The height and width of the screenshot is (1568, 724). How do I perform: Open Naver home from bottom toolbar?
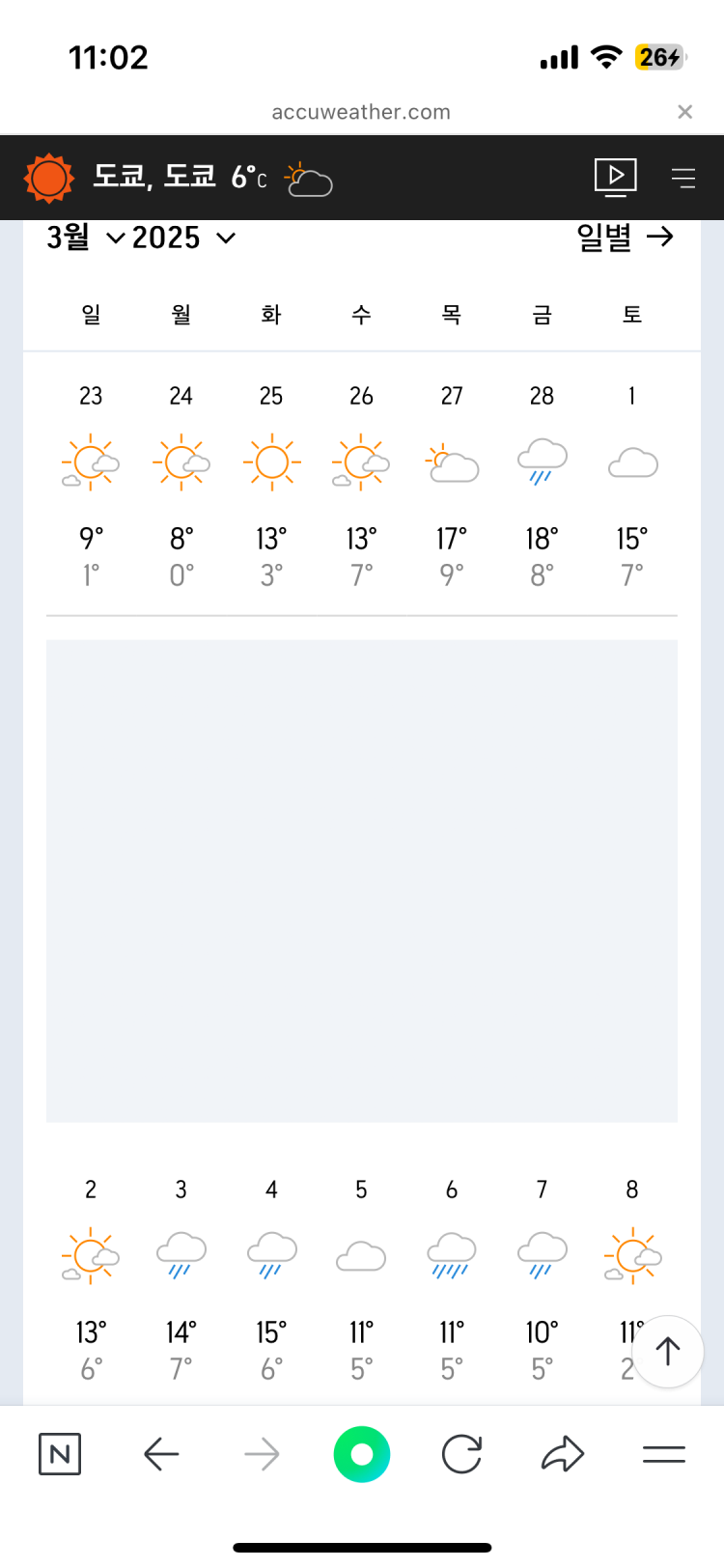point(60,1454)
